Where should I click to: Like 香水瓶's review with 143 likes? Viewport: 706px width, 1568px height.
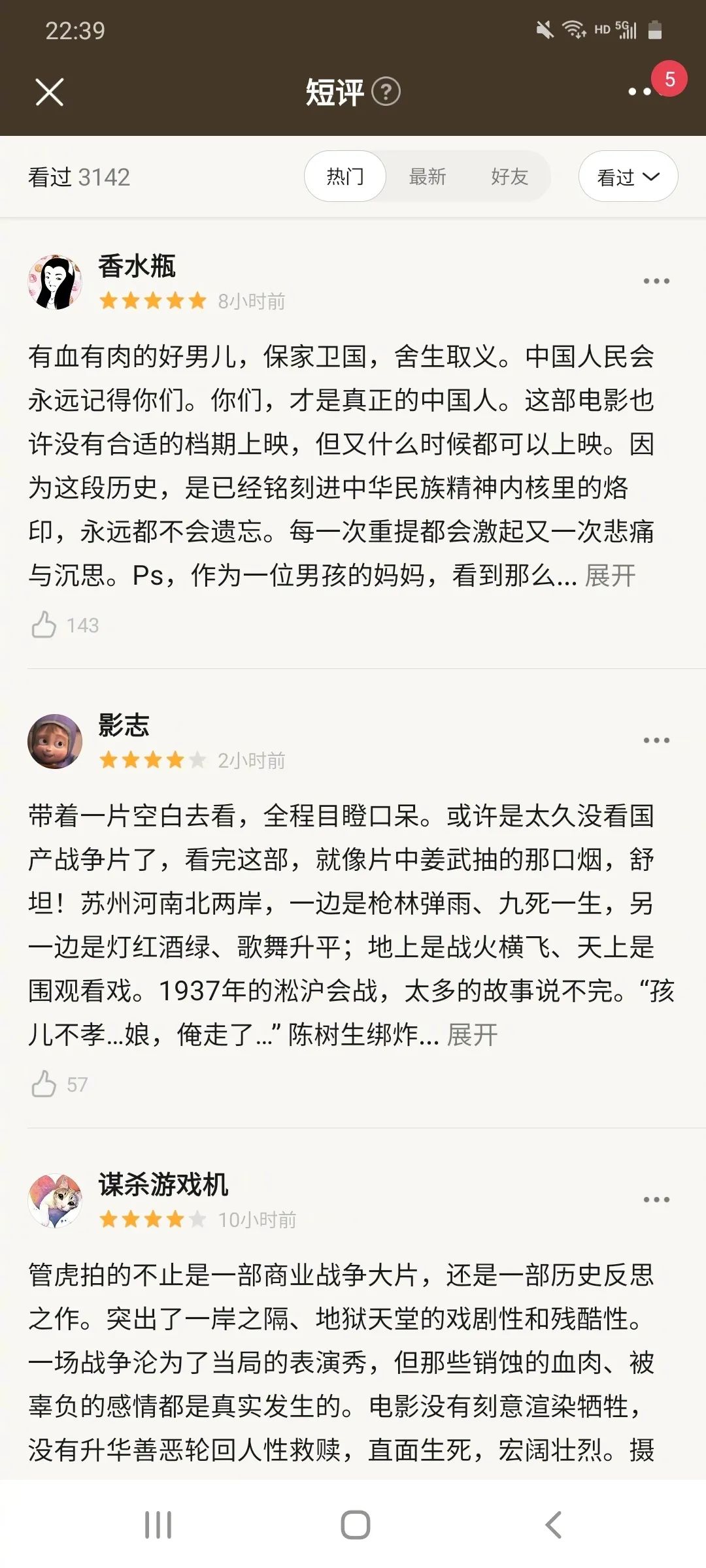[x=44, y=625]
